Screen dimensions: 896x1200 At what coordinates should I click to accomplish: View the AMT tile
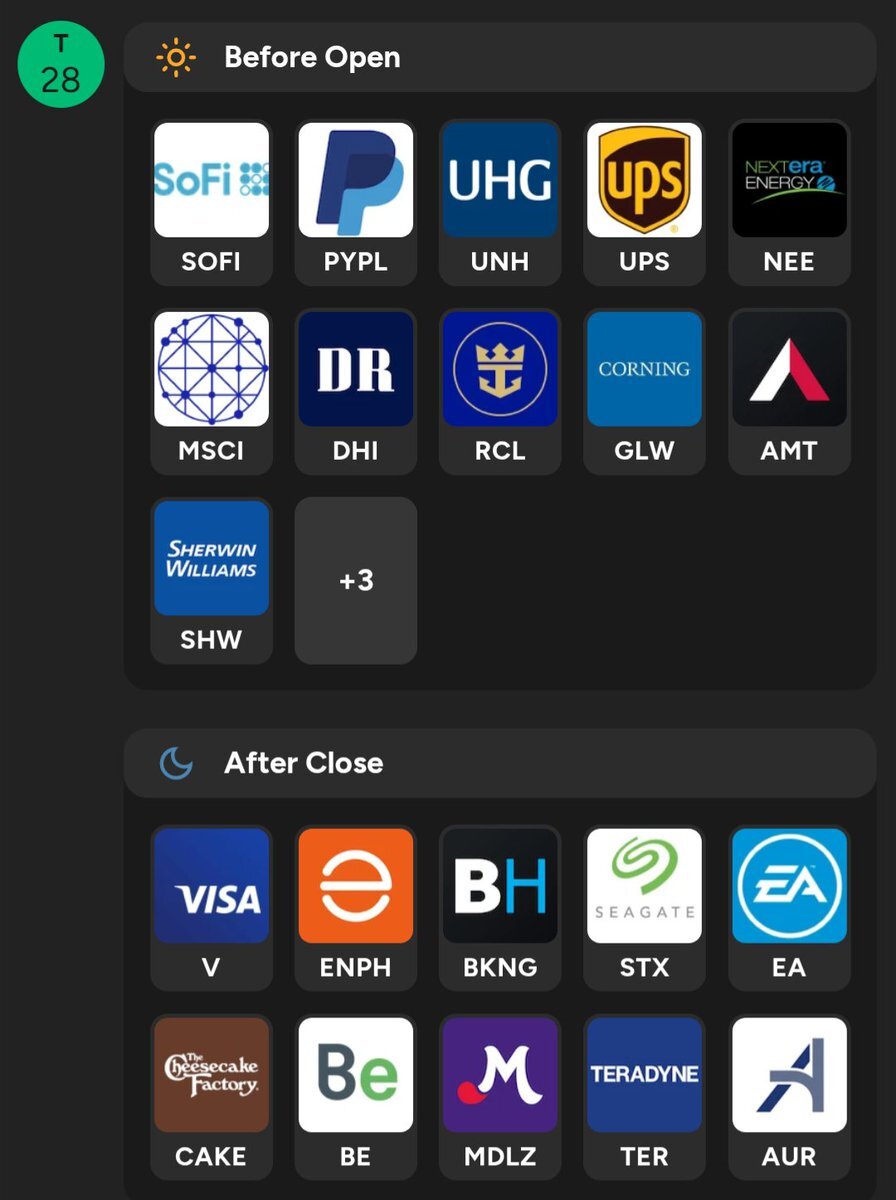[789, 389]
